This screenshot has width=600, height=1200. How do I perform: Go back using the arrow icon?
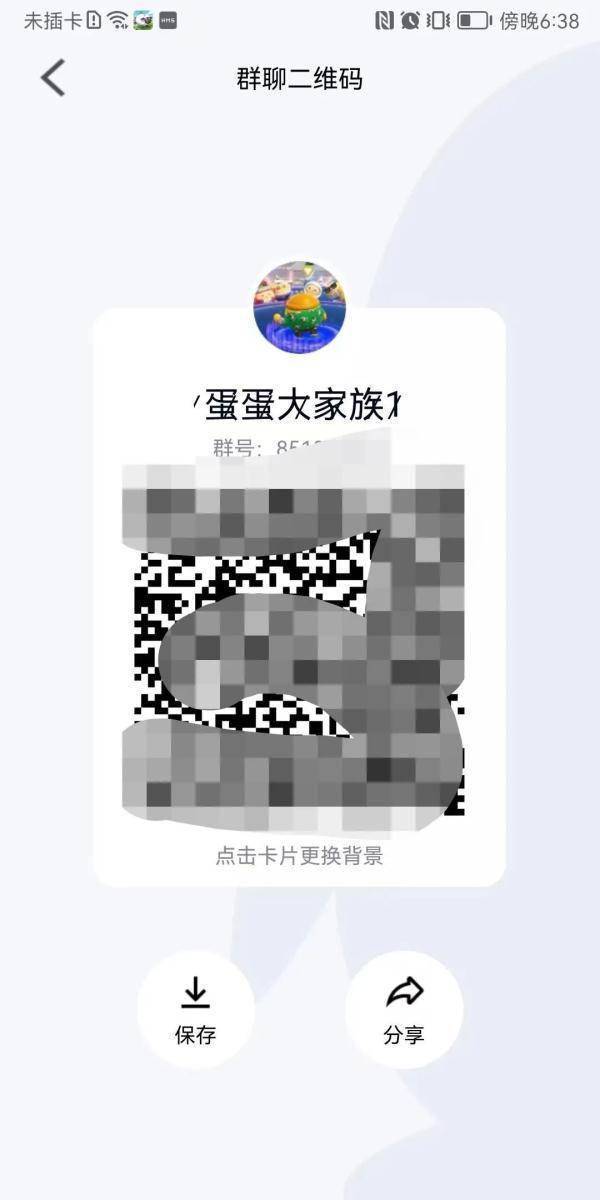pyautogui.click(x=53, y=78)
